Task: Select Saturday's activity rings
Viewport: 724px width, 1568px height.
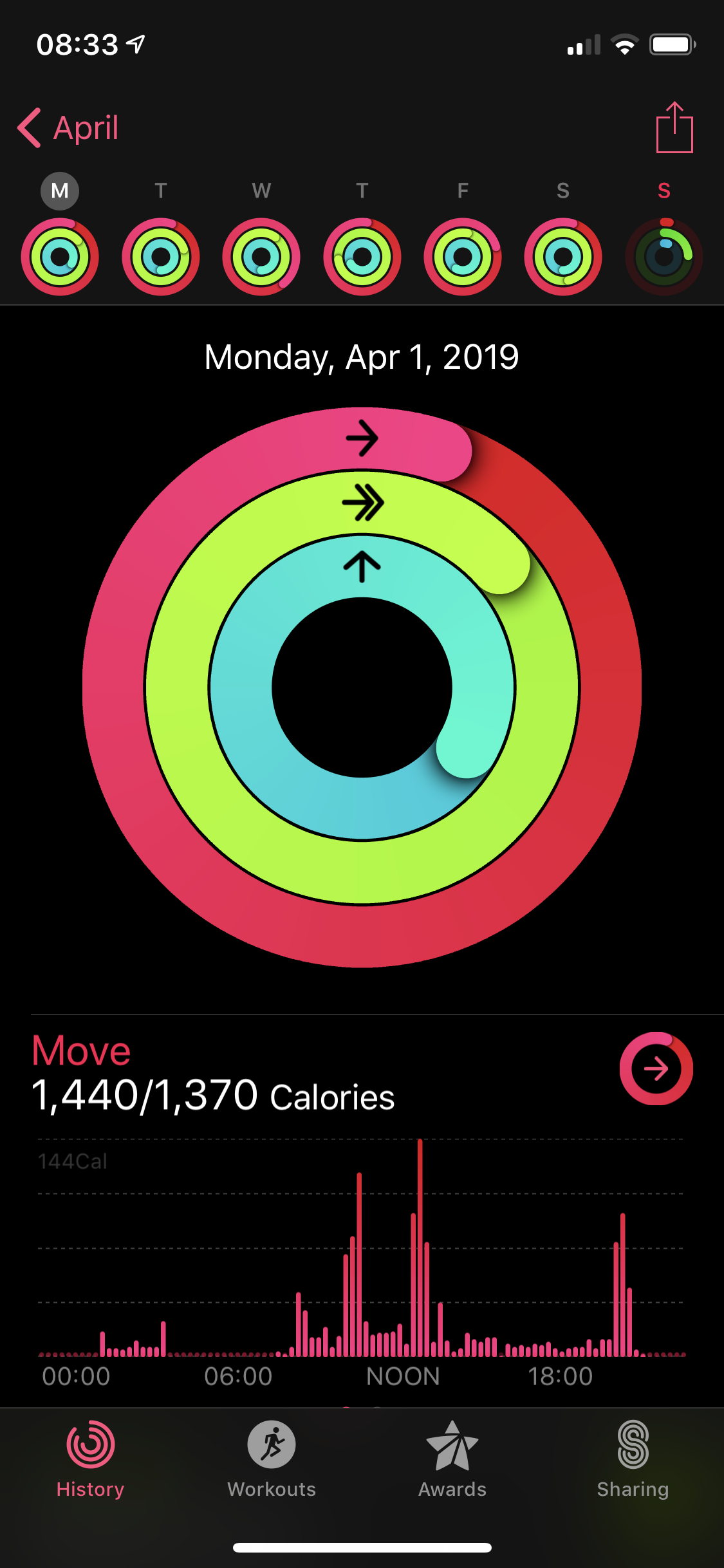Action: pyautogui.click(x=563, y=256)
